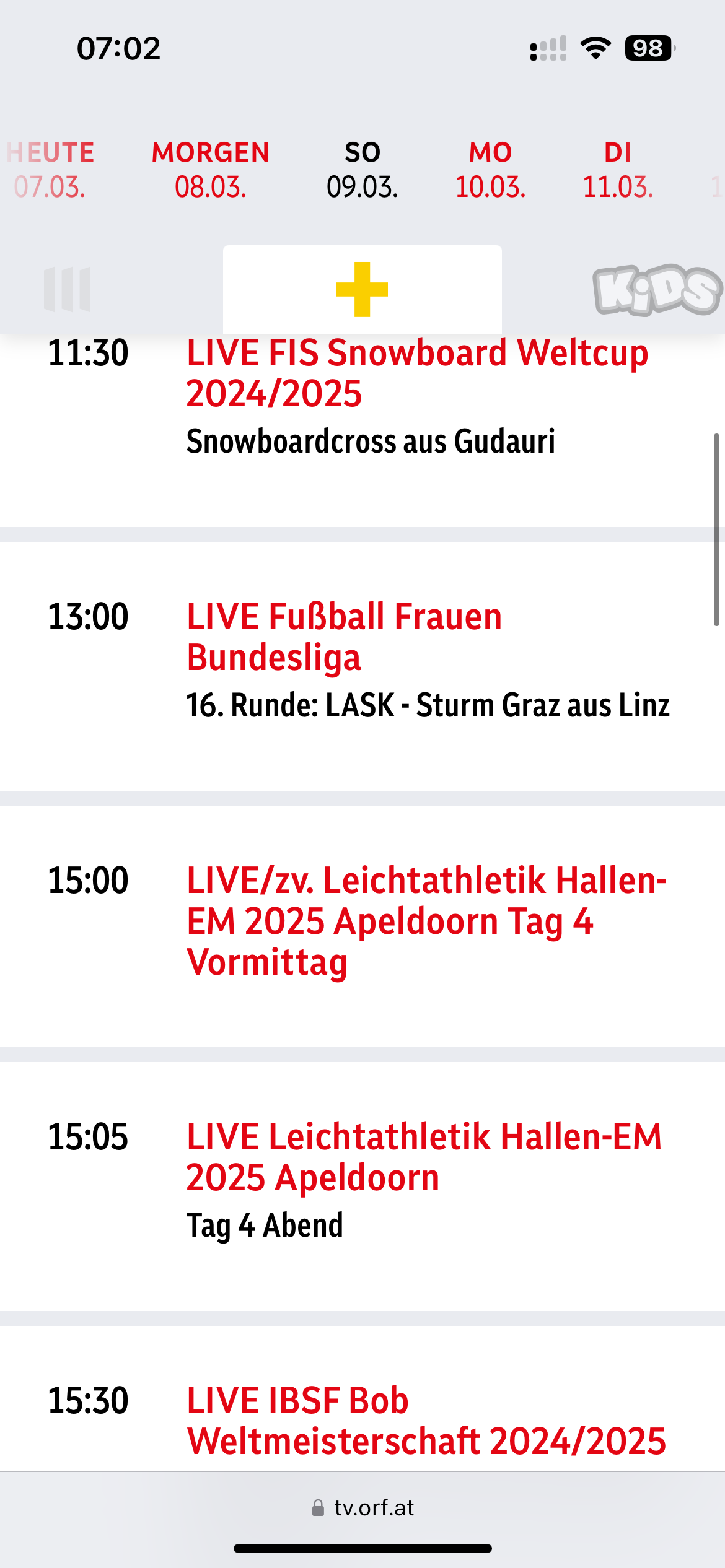Screen dimensions: 725x1568
Task: Open LIVE Leichtathletik Hallen-EM 2025 Apeldoorn program
Action: pos(424,1157)
